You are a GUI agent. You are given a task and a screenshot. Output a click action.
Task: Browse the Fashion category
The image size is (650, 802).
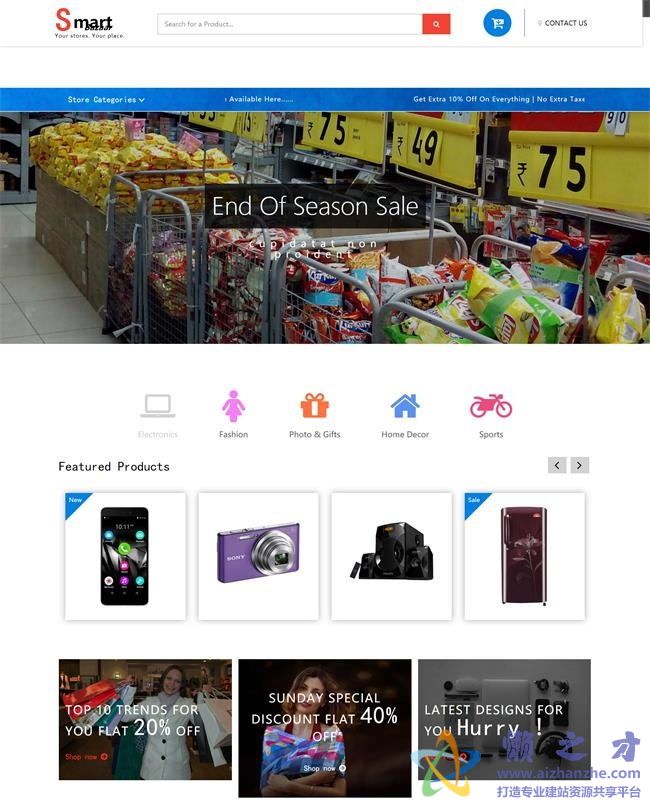233,415
